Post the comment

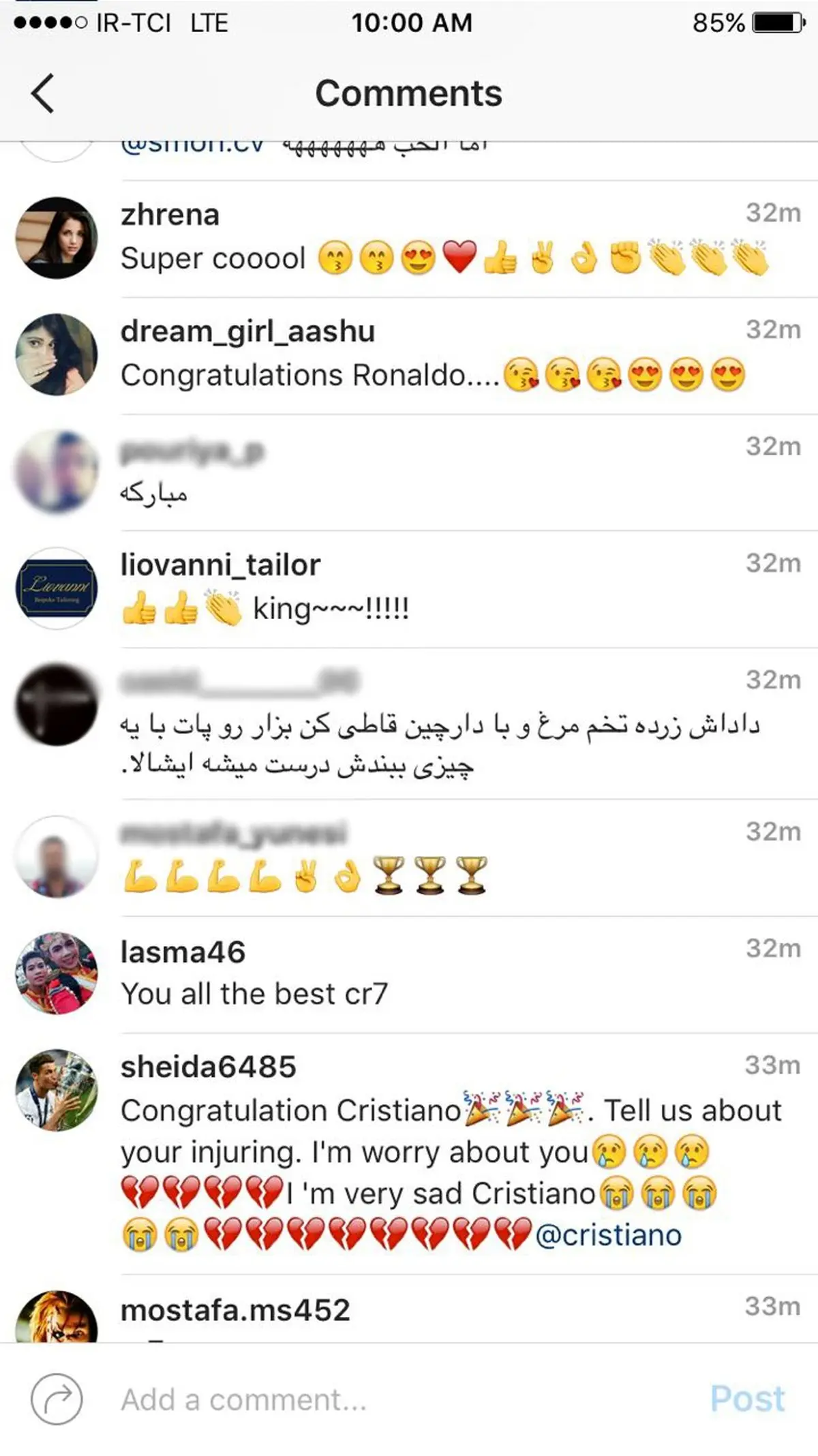(747, 1399)
